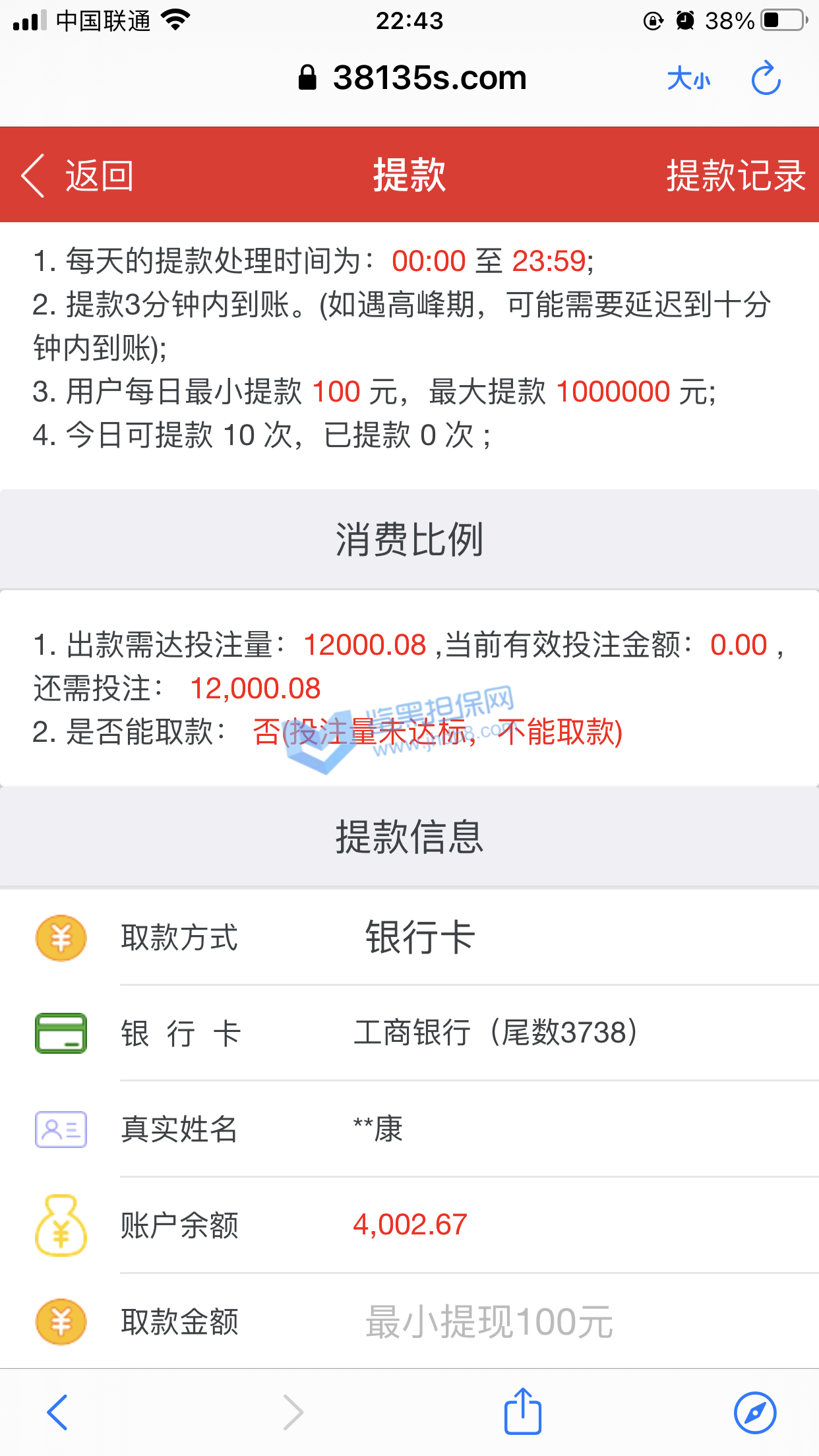The height and width of the screenshot is (1456, 819).
Task: Open the Safari share sheet
Action: pyautogui.click(x=523, y=1411)
